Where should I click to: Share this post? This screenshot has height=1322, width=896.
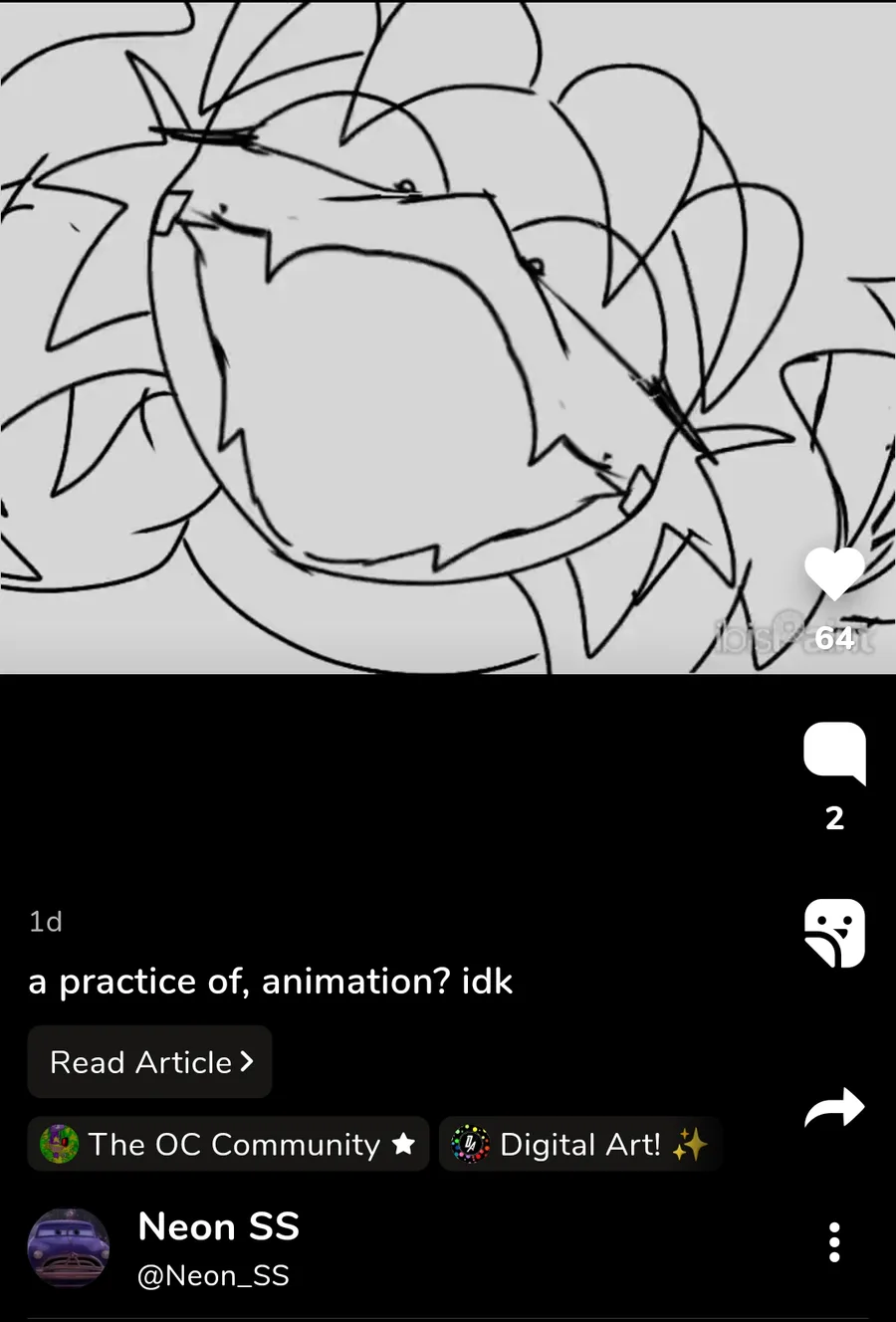(x=834, y=1107)
